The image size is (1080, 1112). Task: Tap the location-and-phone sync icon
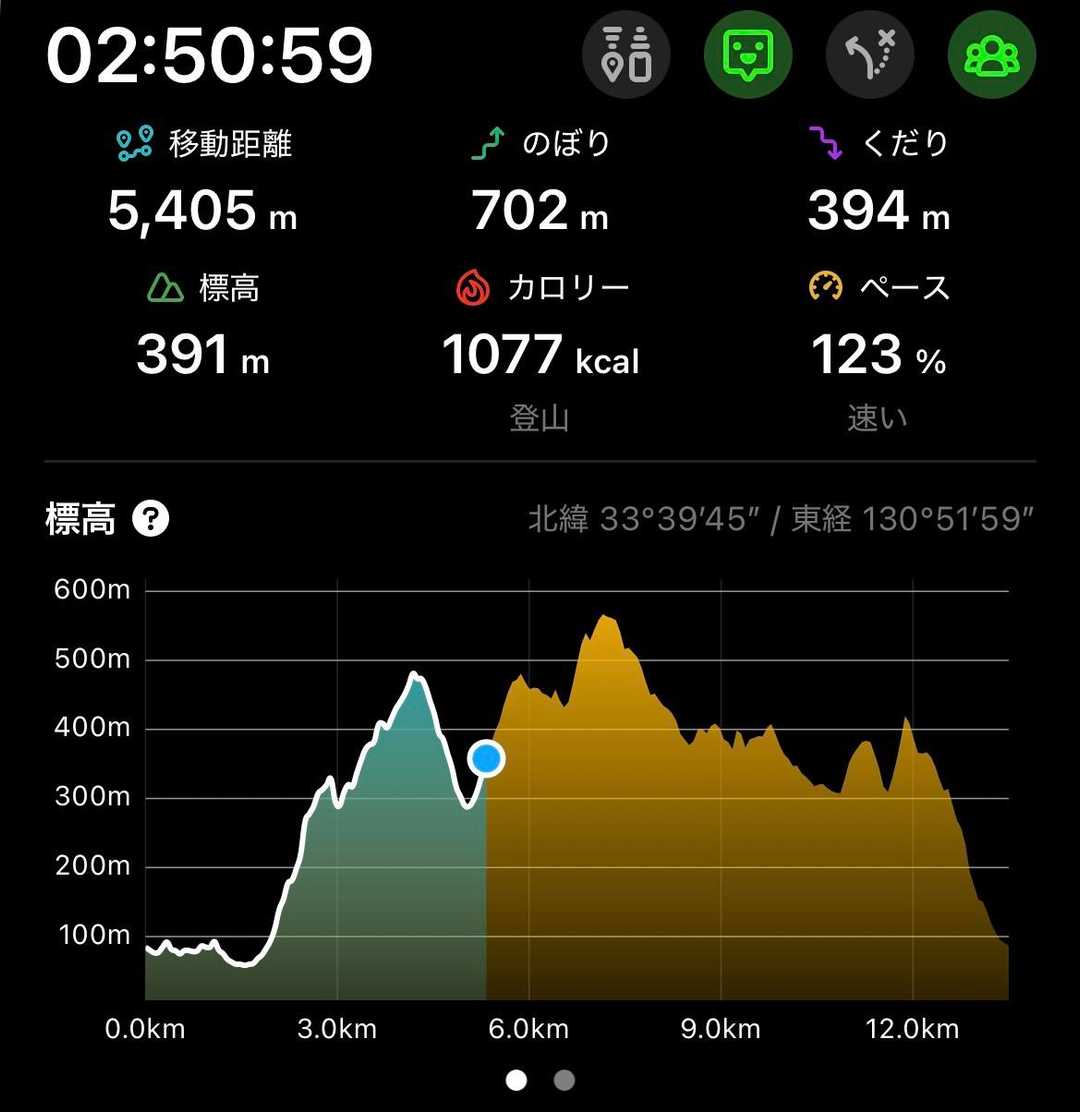tap(626, 55)
